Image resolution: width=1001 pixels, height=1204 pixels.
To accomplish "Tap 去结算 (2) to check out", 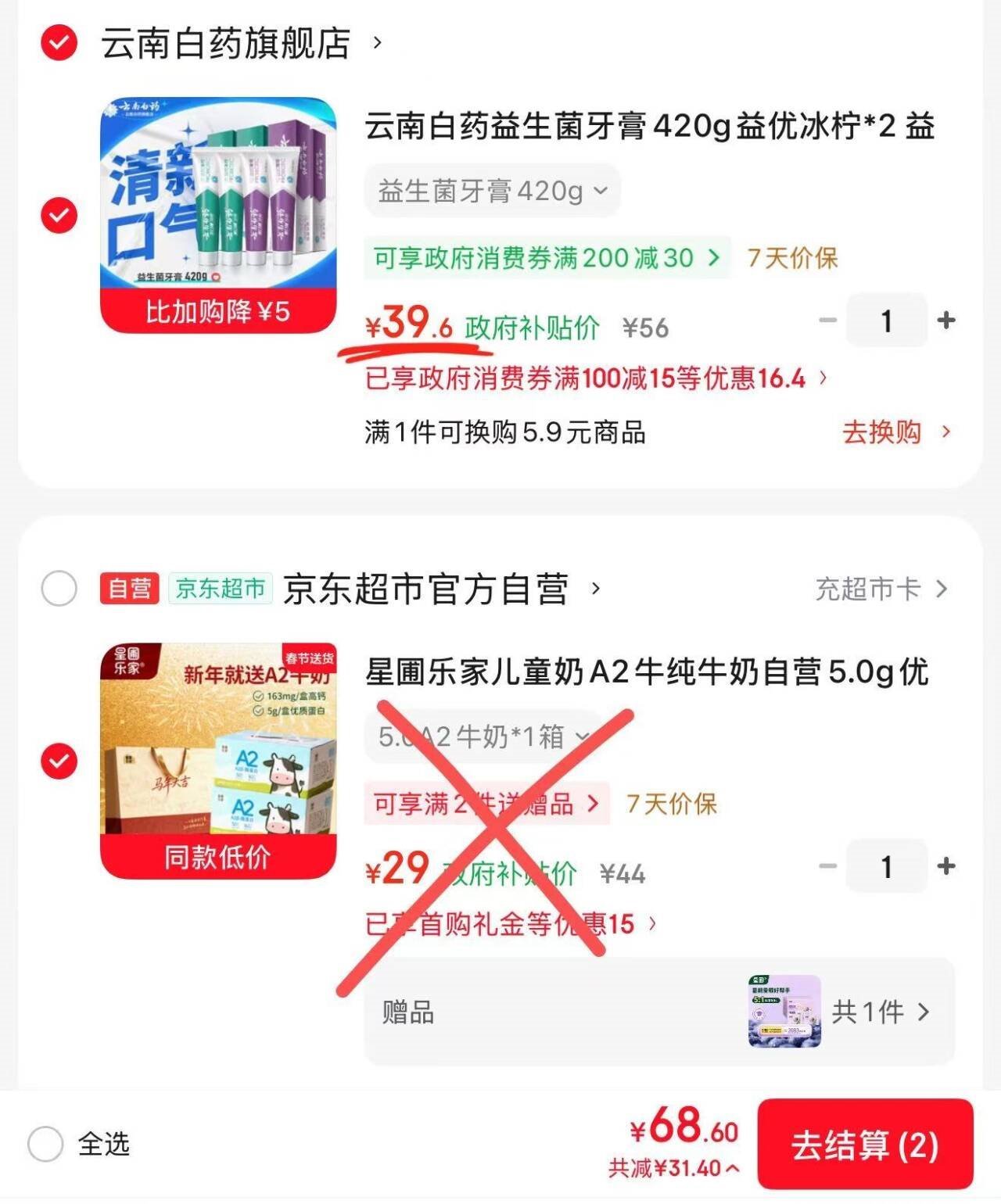I will [x=864, y=1145].
